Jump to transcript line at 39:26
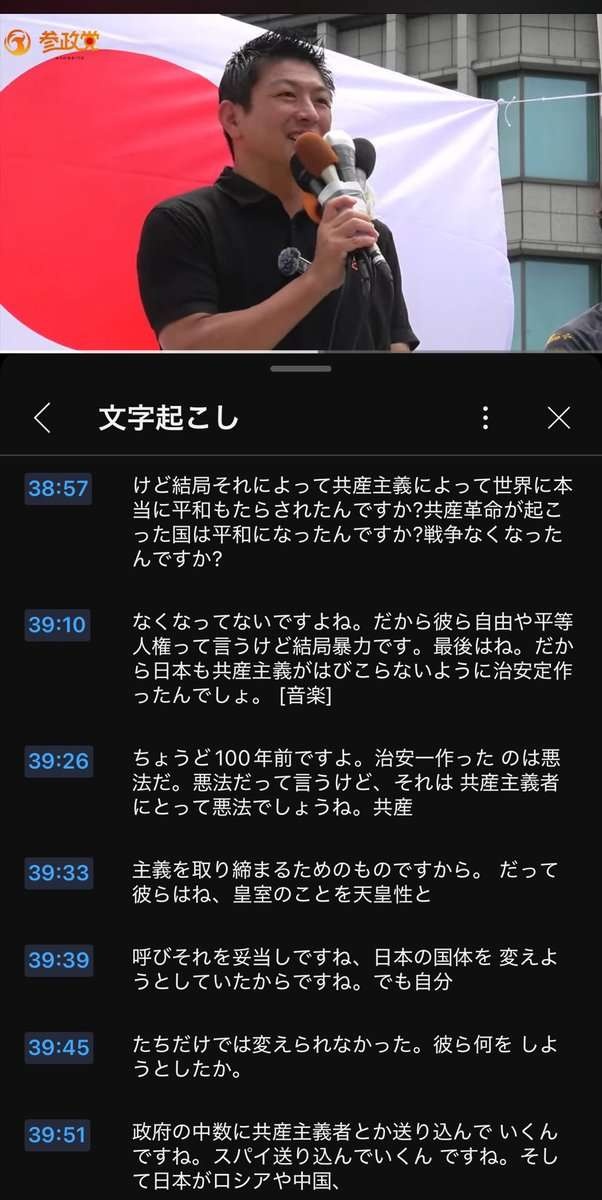602x1200 pixels. coord(58,761)
